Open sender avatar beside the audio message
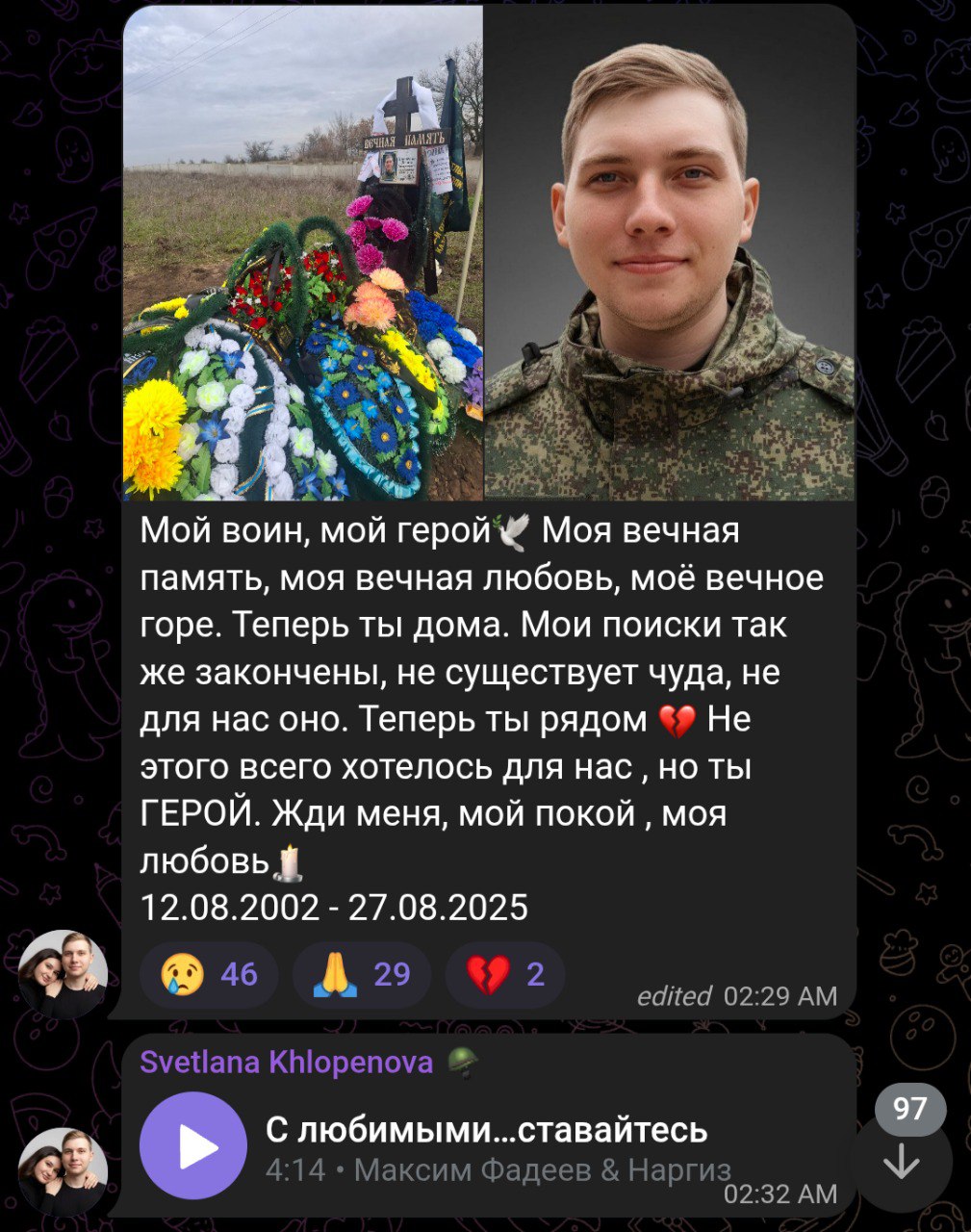This screenshot has width=971, height=1232. tap(64, 1170)
